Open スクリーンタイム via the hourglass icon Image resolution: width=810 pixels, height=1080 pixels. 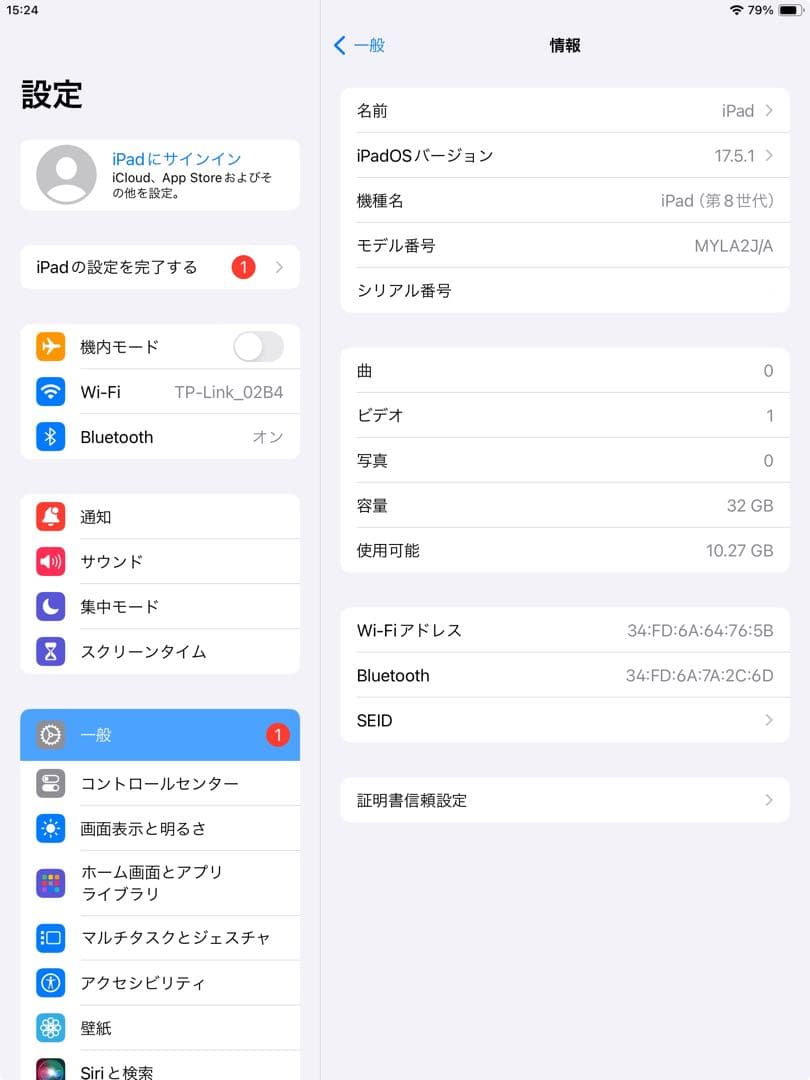(x=51, y=652)
